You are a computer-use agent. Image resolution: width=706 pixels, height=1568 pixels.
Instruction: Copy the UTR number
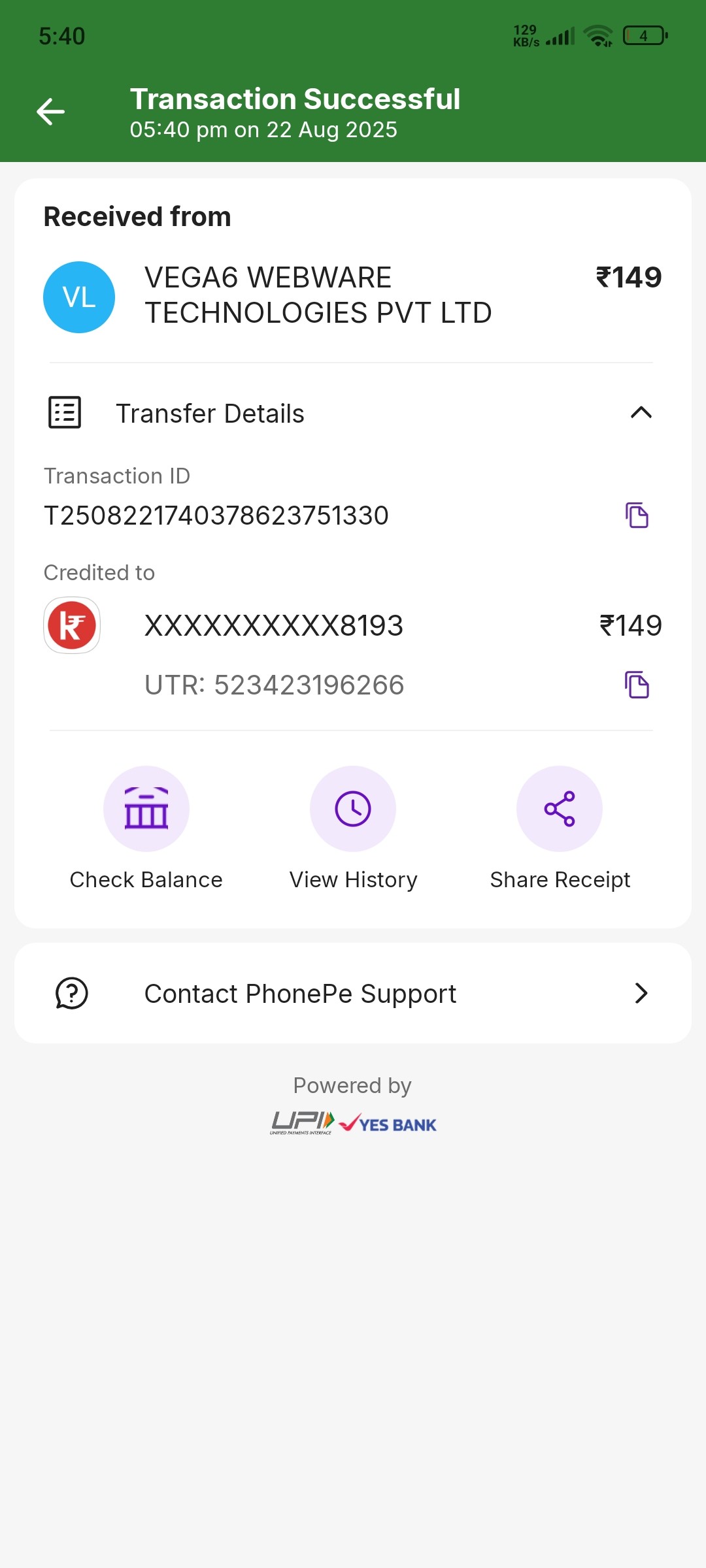[x=637, y=685]
